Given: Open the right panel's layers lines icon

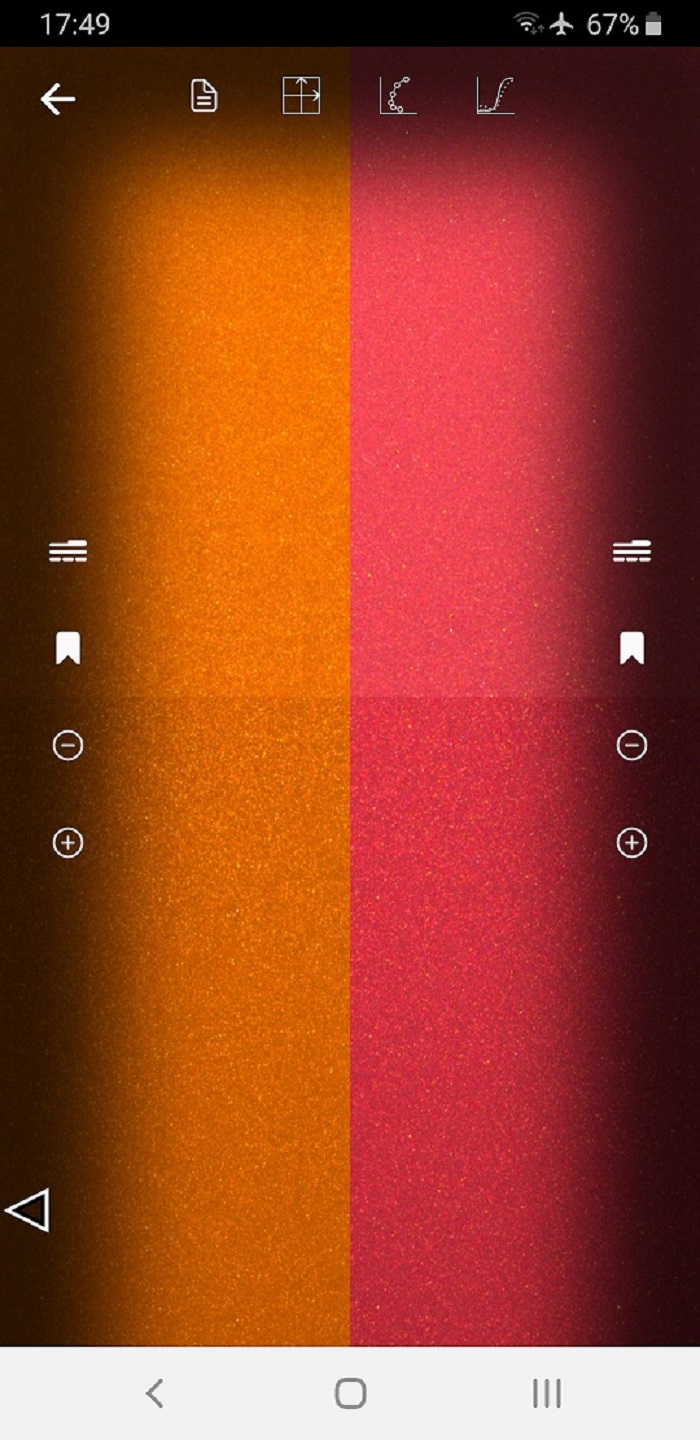Looking at the screenshot, I should pyautogui.click(x=631, y=551).
